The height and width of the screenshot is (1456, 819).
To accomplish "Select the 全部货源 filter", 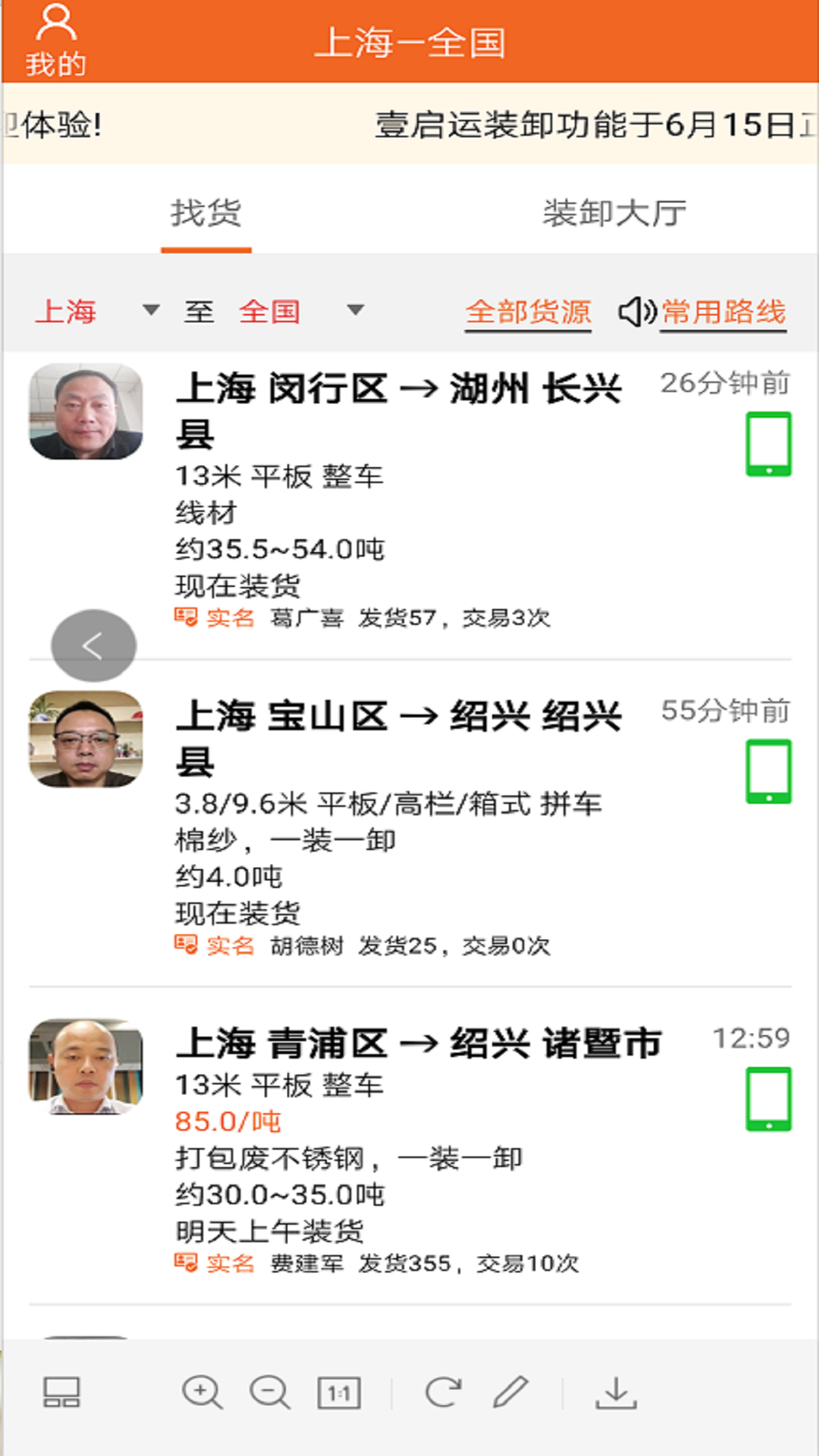I will [528, 312].
